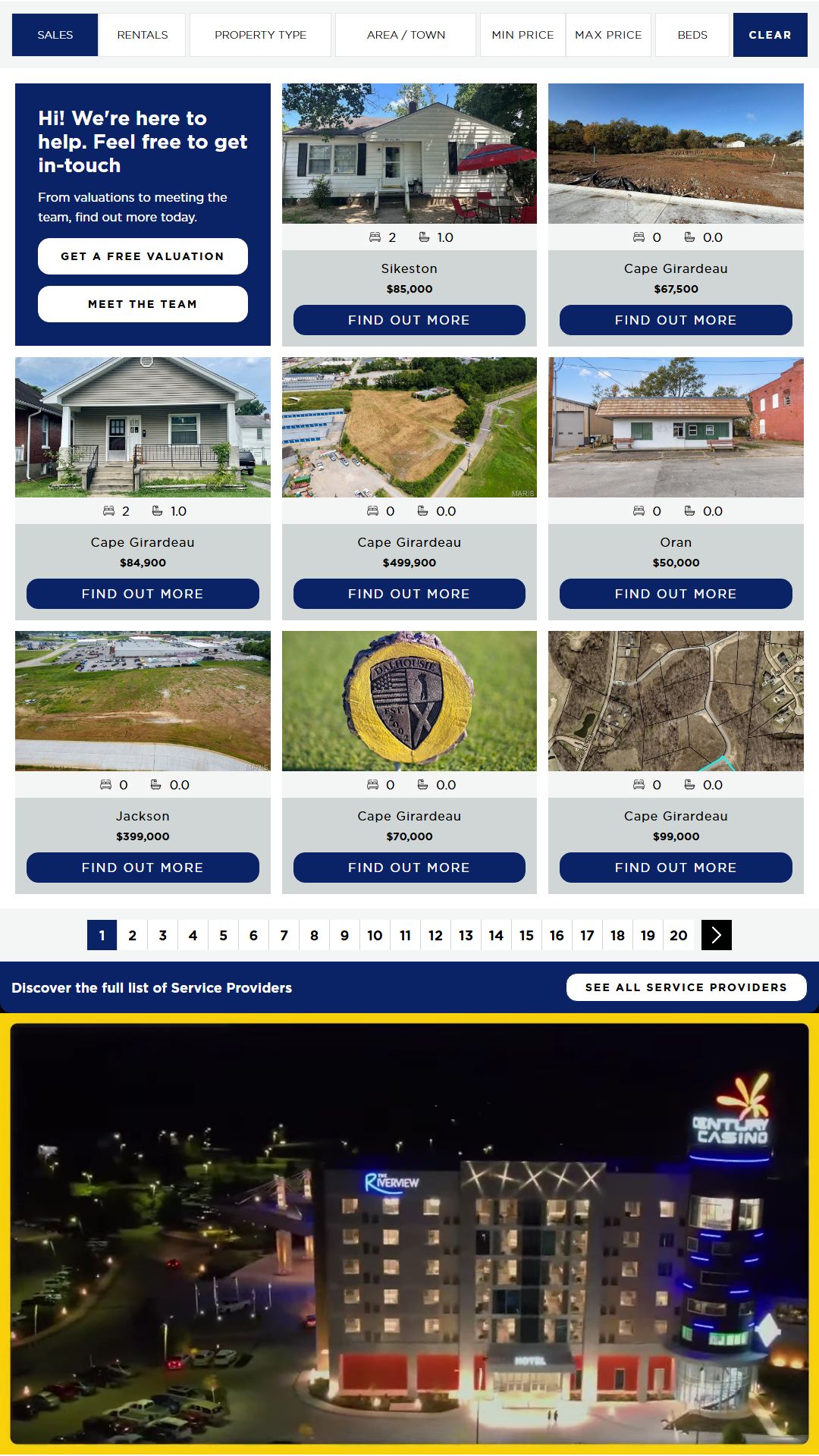The image size is (819, 1456).
Task: Clear all search filters
Action: [770, 35]
